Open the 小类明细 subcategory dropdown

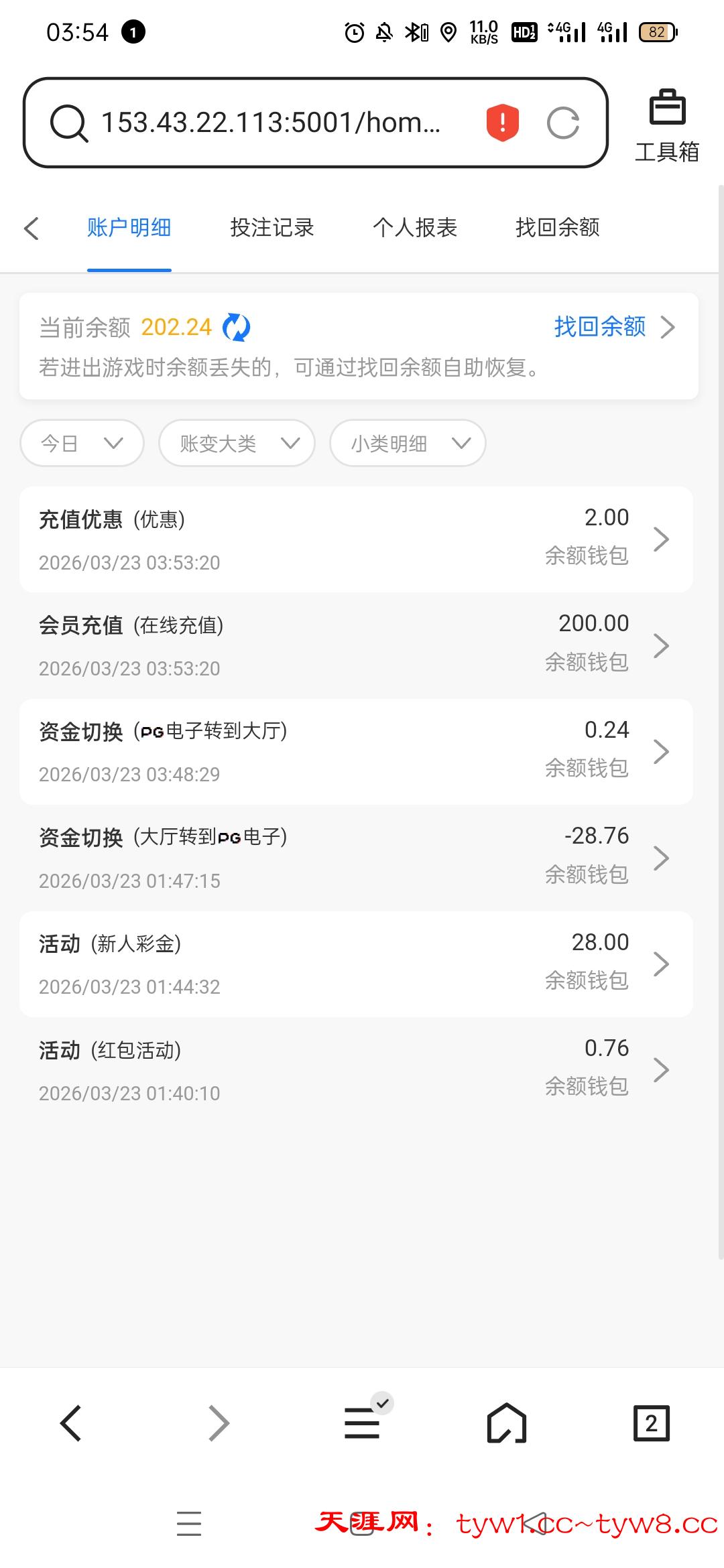tap(406, 443)
